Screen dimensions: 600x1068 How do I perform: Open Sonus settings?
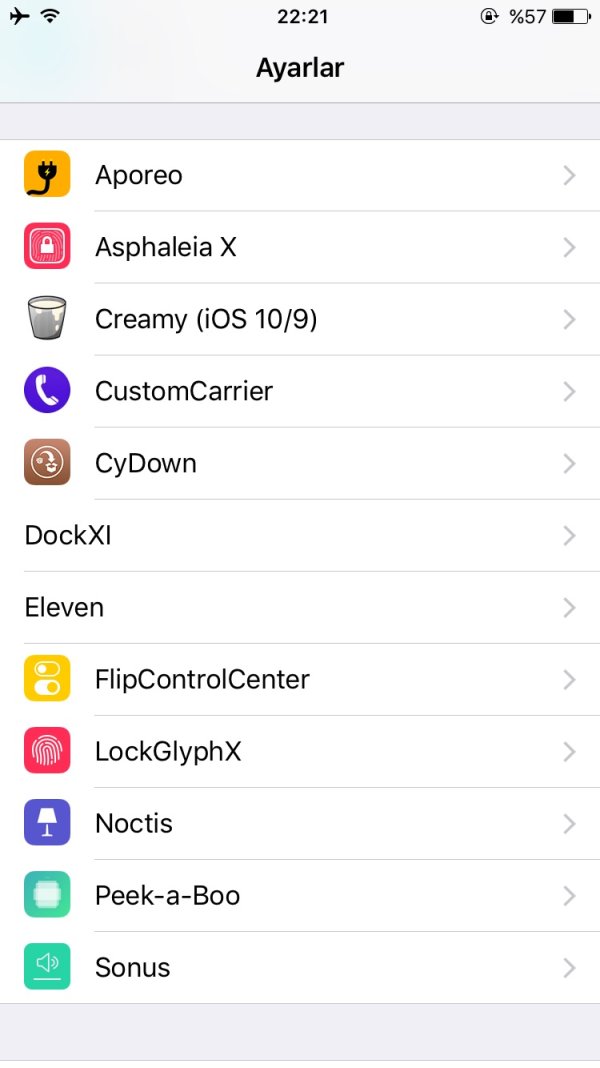pyautogui.click(x=300, y=967)
